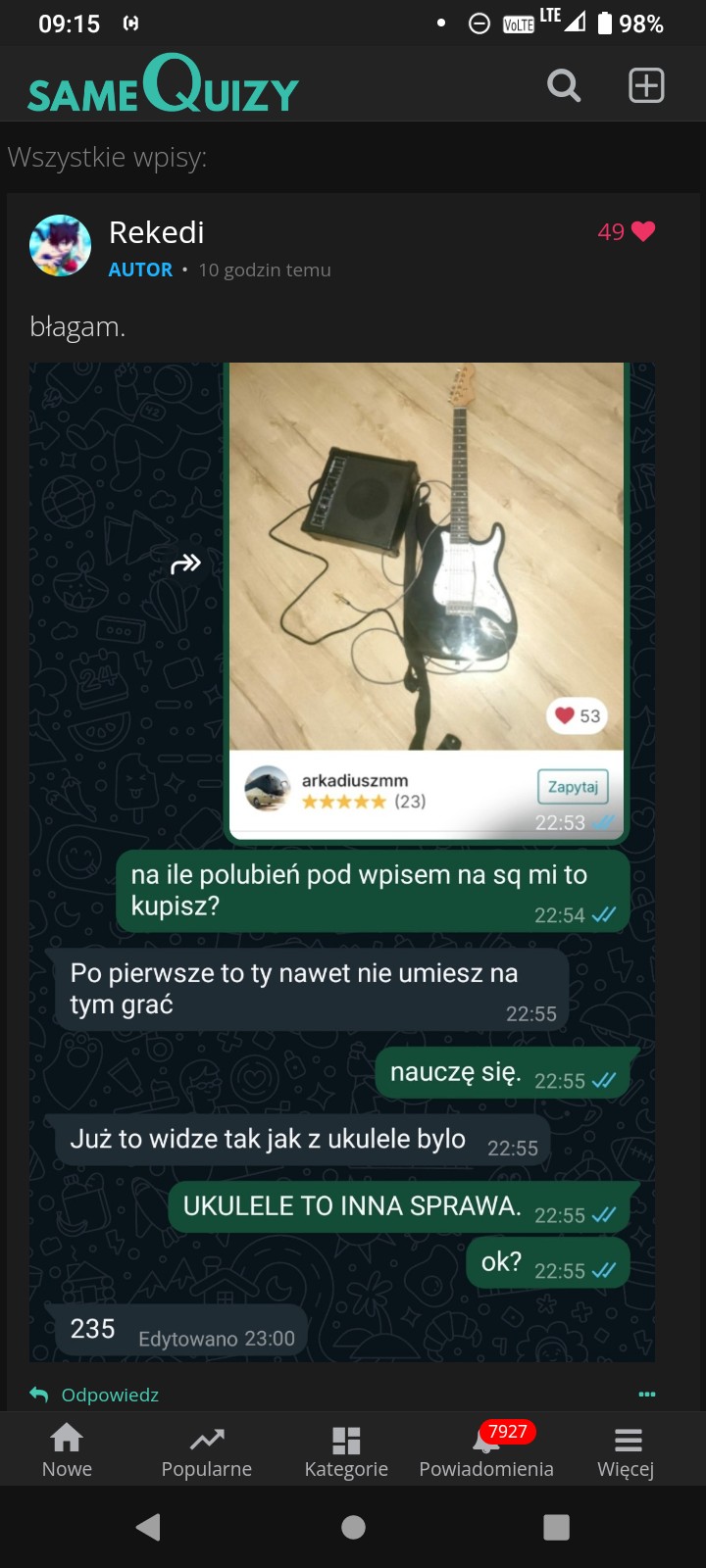Screen dimensions: 706x1568
Task: Go to the system home screen
Action: click(x=353, y=1527)
